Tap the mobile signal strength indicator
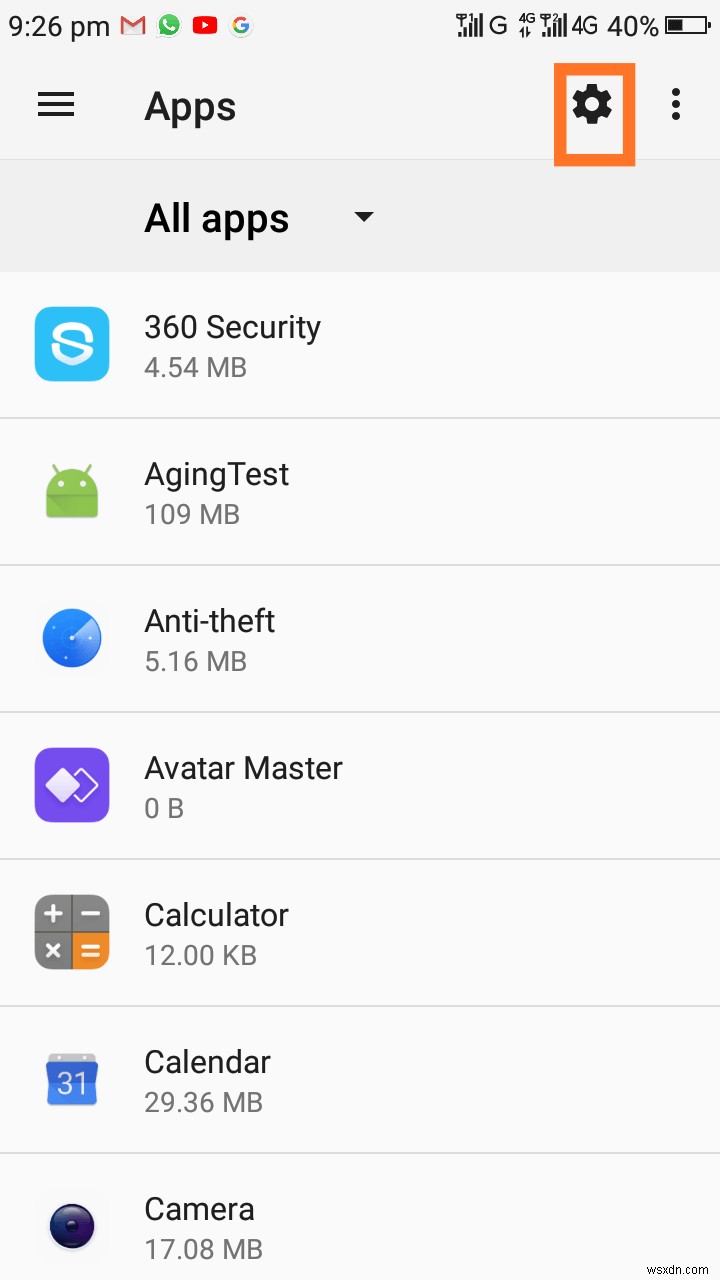The image size is (720, 1280). [x=469, y=24]
